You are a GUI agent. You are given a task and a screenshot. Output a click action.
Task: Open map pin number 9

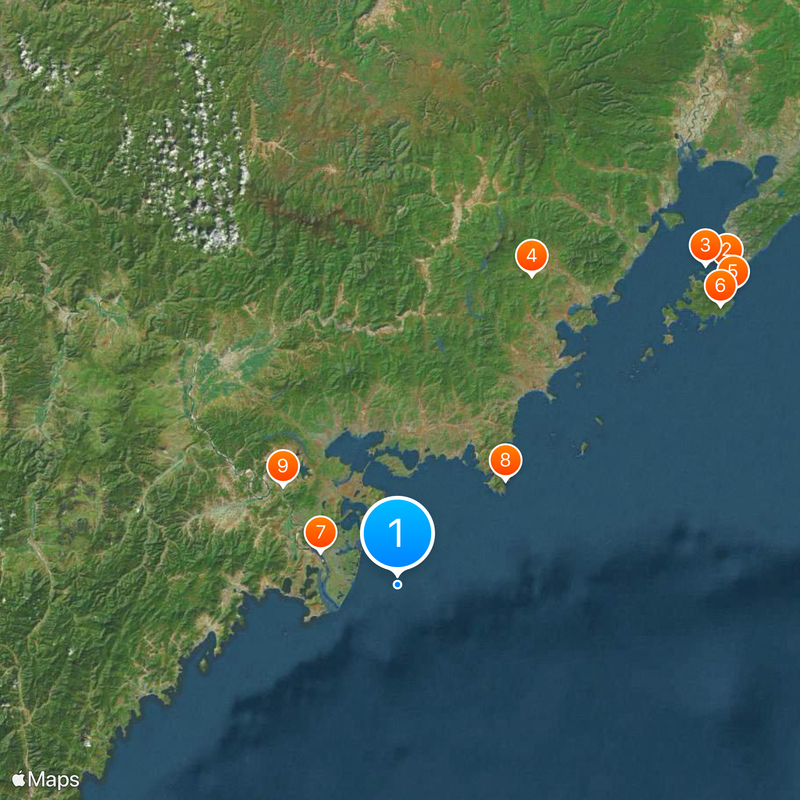[x=282, y=465]
